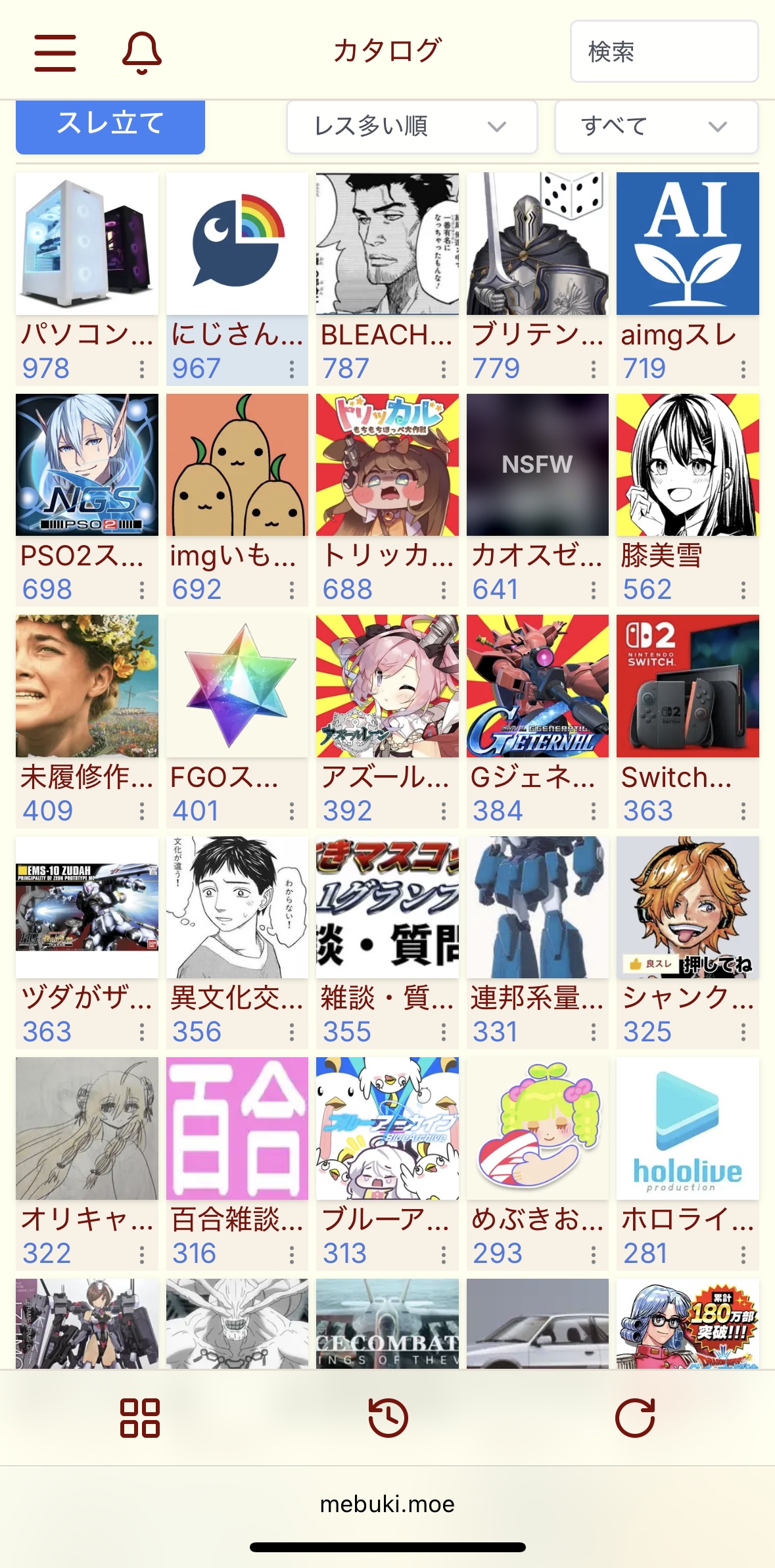Viewport: 775px width, 1568px height.
Task: Reload the catalog with the refresh icon
Action: pyautogui.click(x=635, y=1417)
